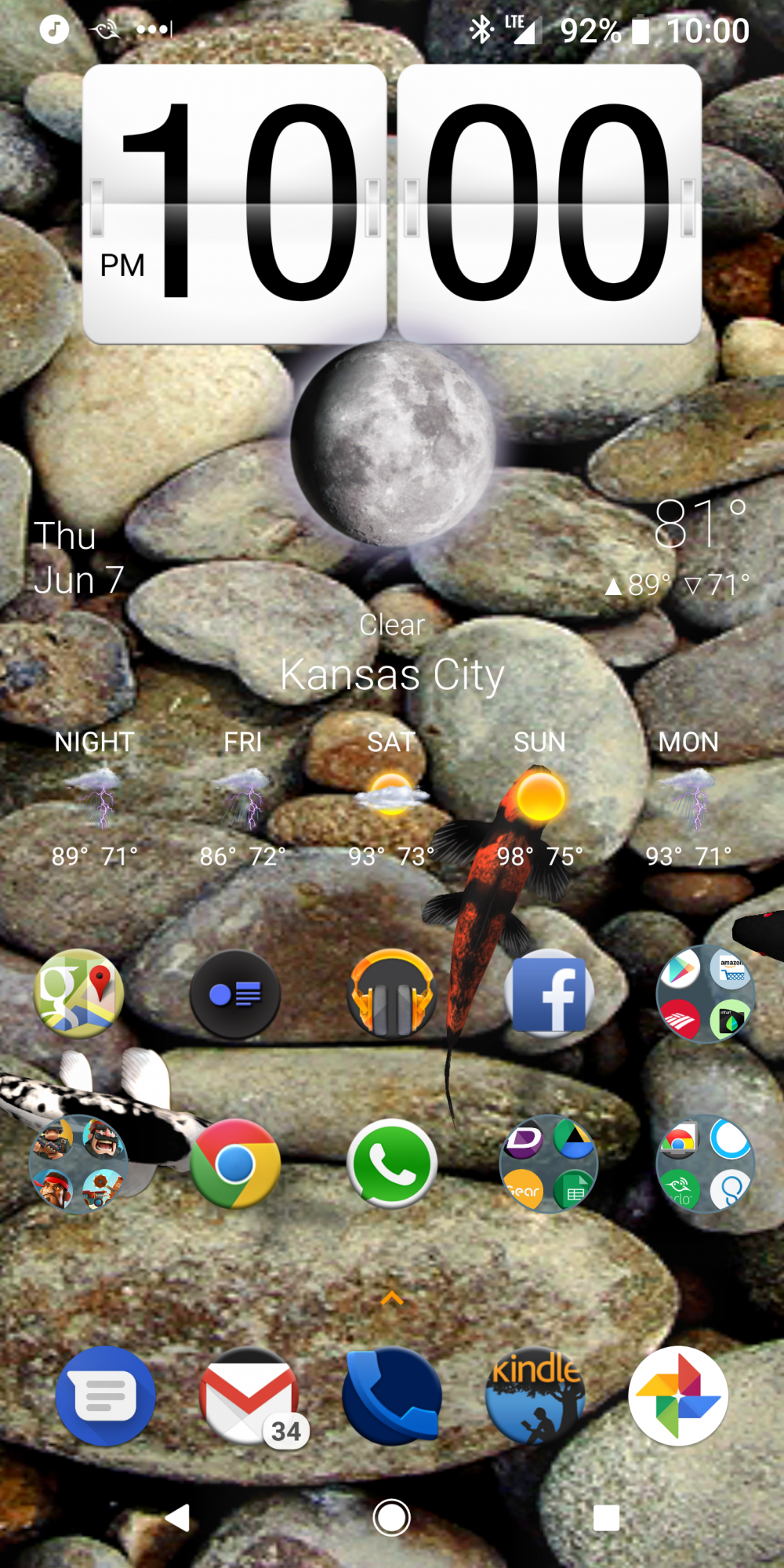This screenshot has height=1568, width=784.
Task: Tap the flip clock widget
Action: (392, 204)
